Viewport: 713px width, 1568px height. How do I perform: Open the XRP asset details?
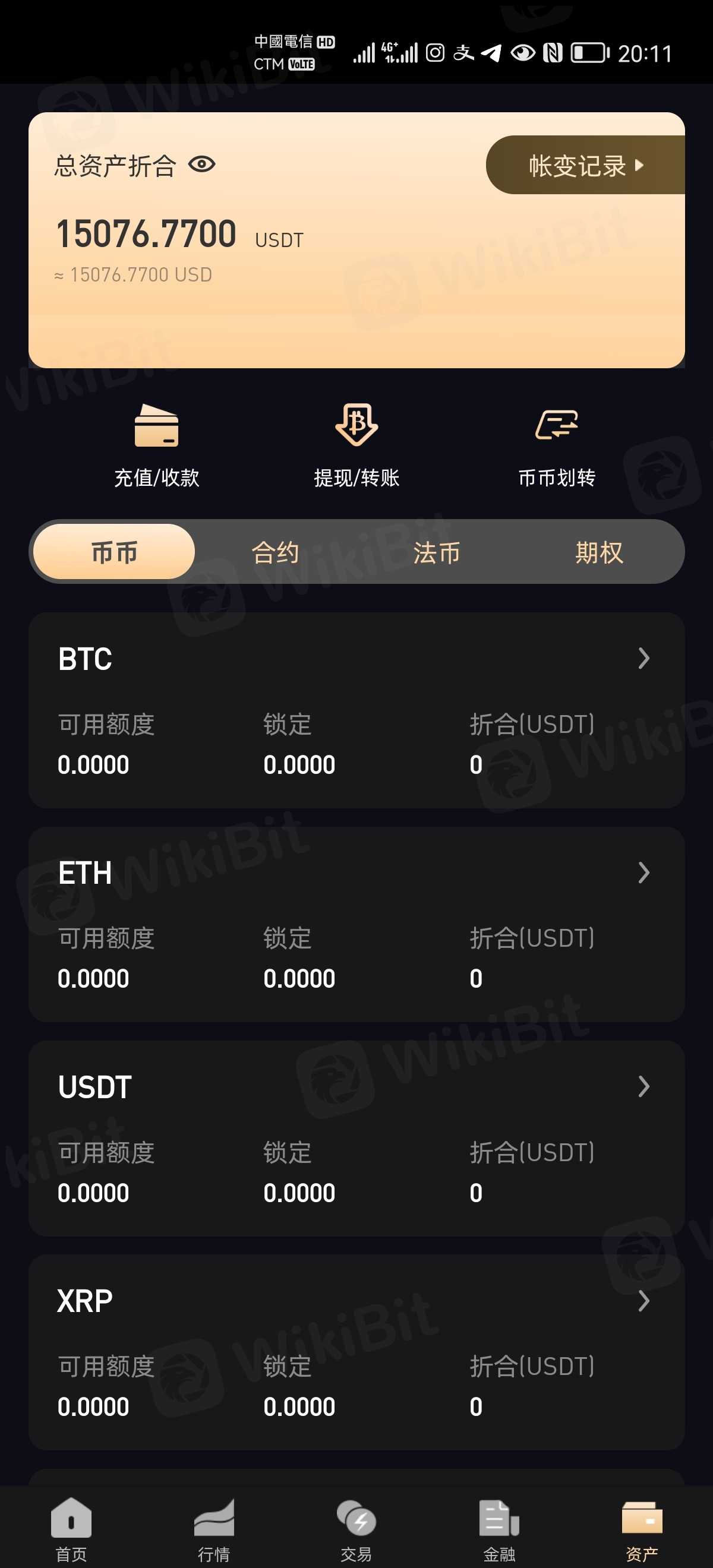(356, 1351)
